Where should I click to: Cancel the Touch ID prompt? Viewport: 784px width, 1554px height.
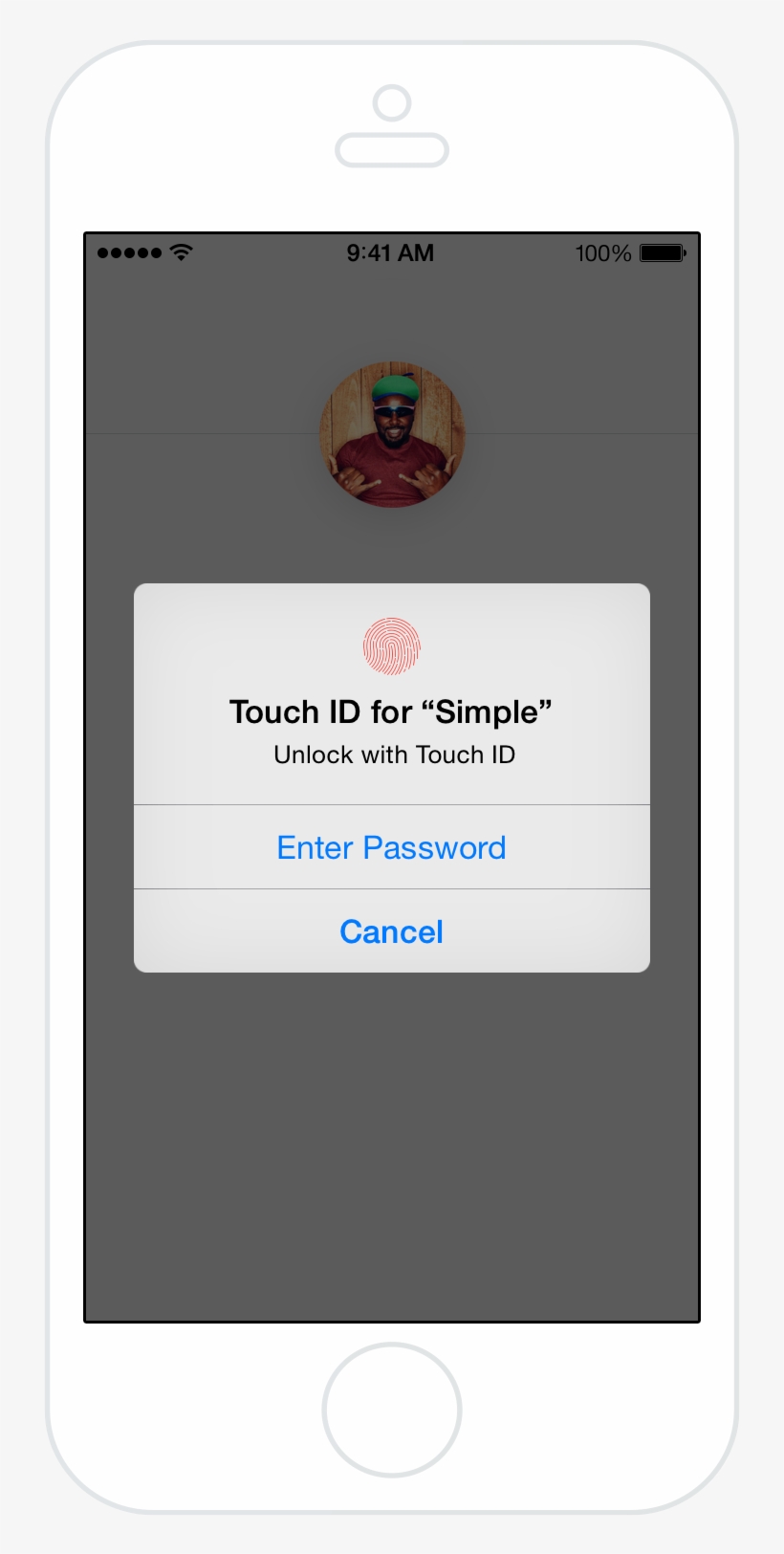[x=391, y=931]
